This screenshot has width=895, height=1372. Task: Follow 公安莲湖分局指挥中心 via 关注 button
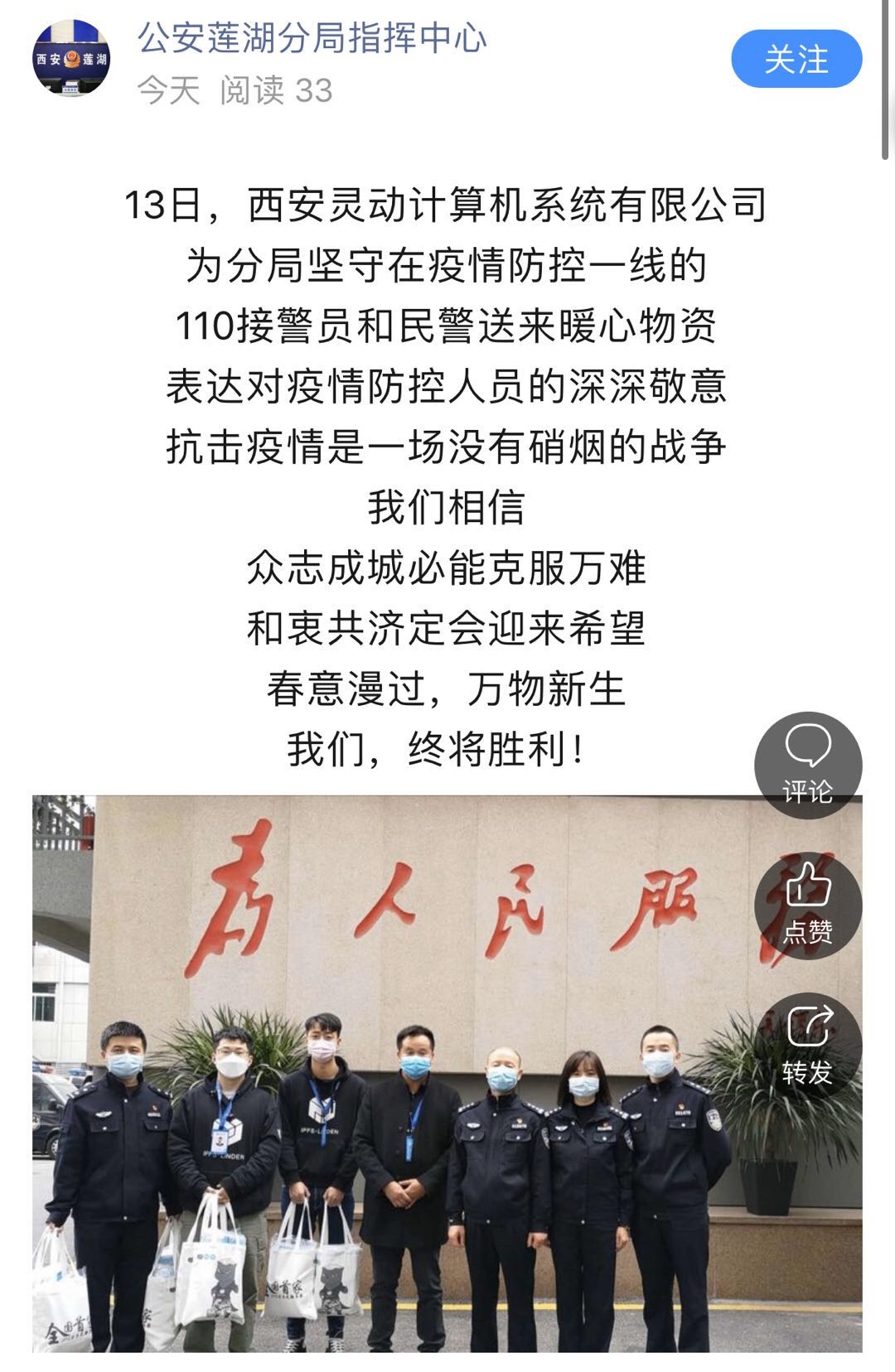click(796, 59)
